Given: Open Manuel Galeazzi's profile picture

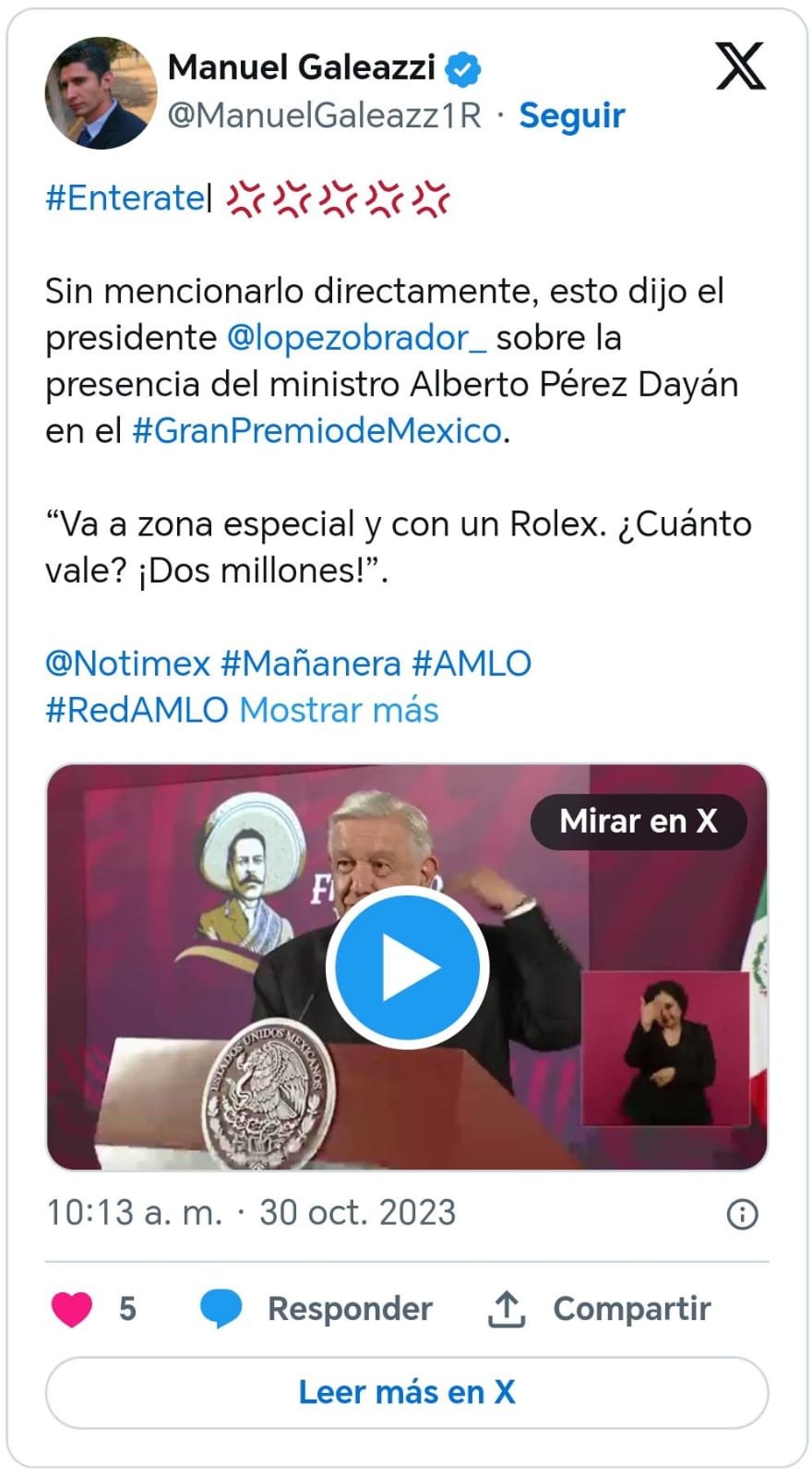Looking at the screenshot, I should (x=101, y=93).
